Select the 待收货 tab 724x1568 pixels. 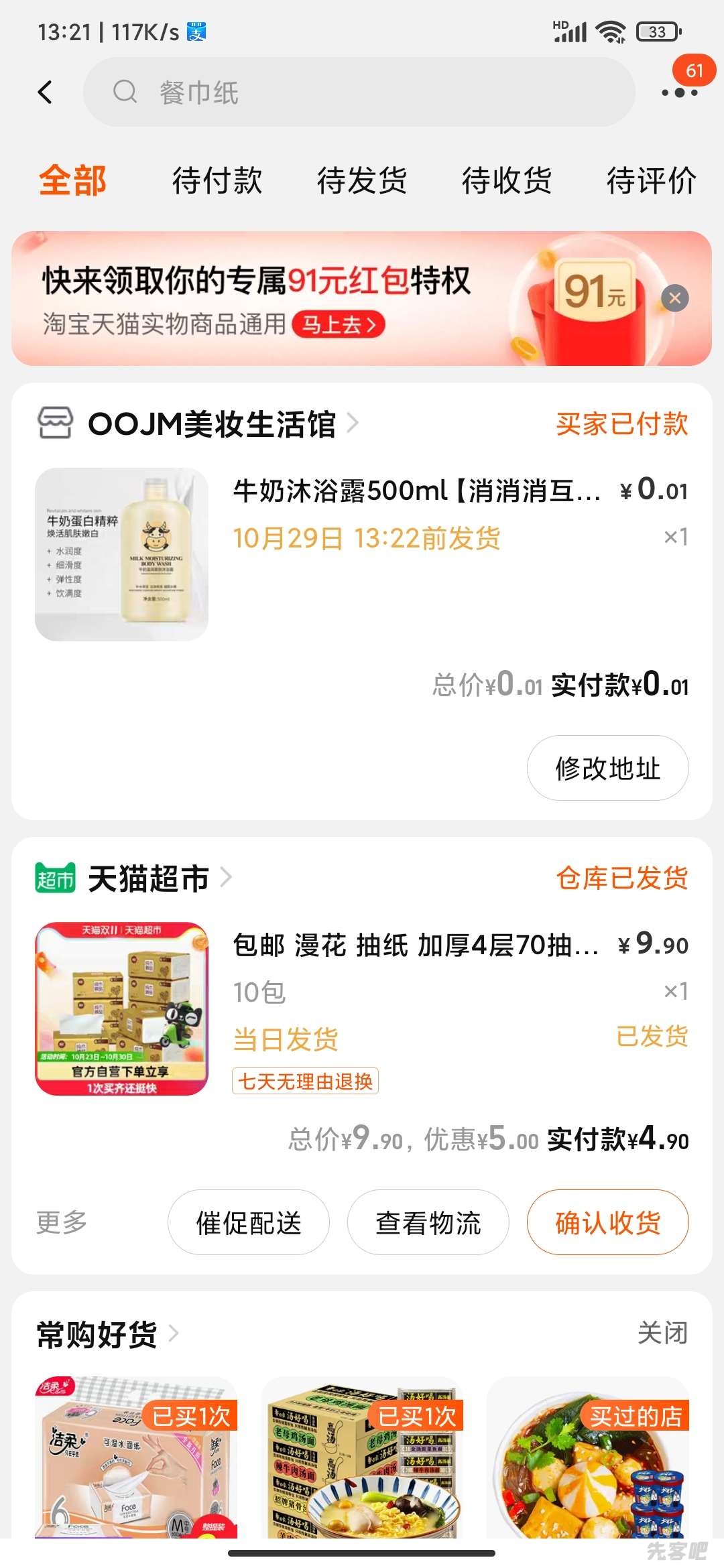pyautogui.click(x=507, y=181)
